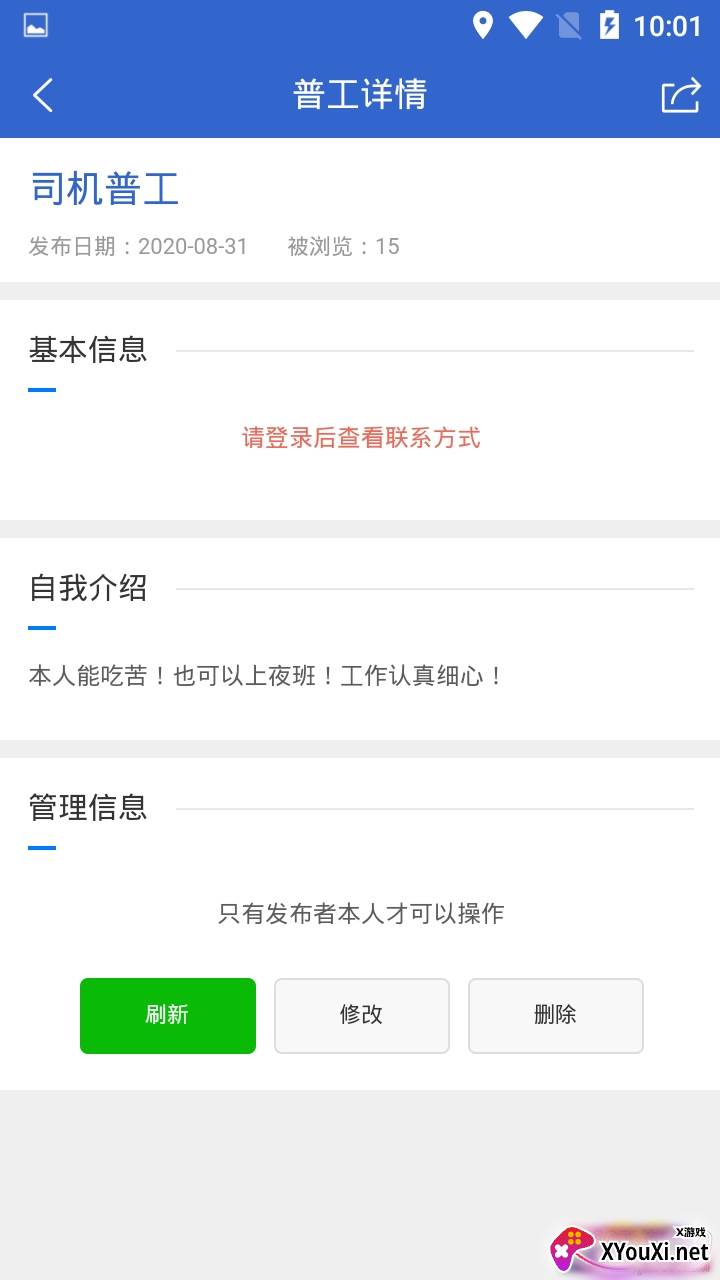The width and height of the screenshot is (720, 1280).
Task: Expand the 管理信息 section header
Action: tap(88, 806)
